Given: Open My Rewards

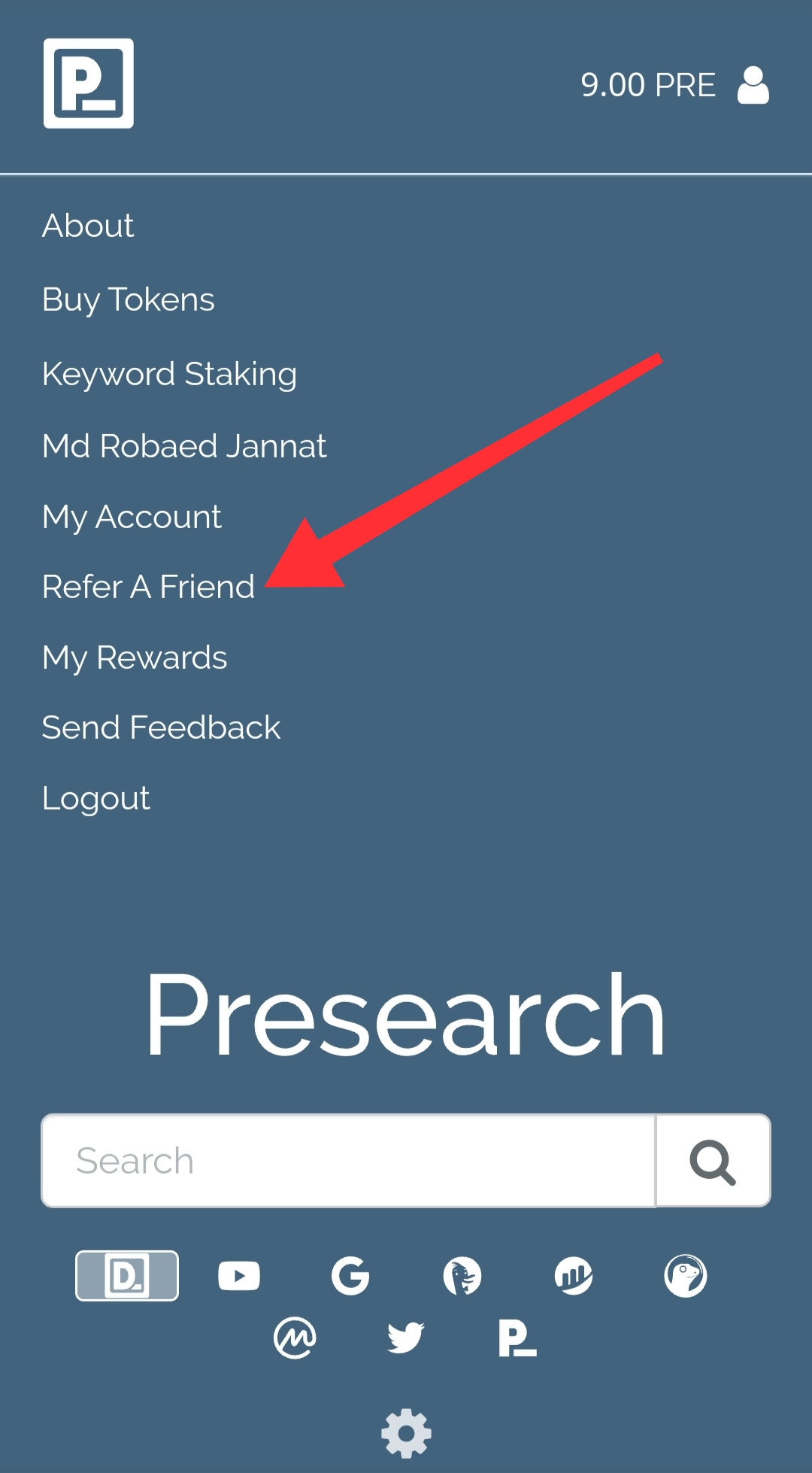Looking at the screenshot, I should click(x=135, y=658).
